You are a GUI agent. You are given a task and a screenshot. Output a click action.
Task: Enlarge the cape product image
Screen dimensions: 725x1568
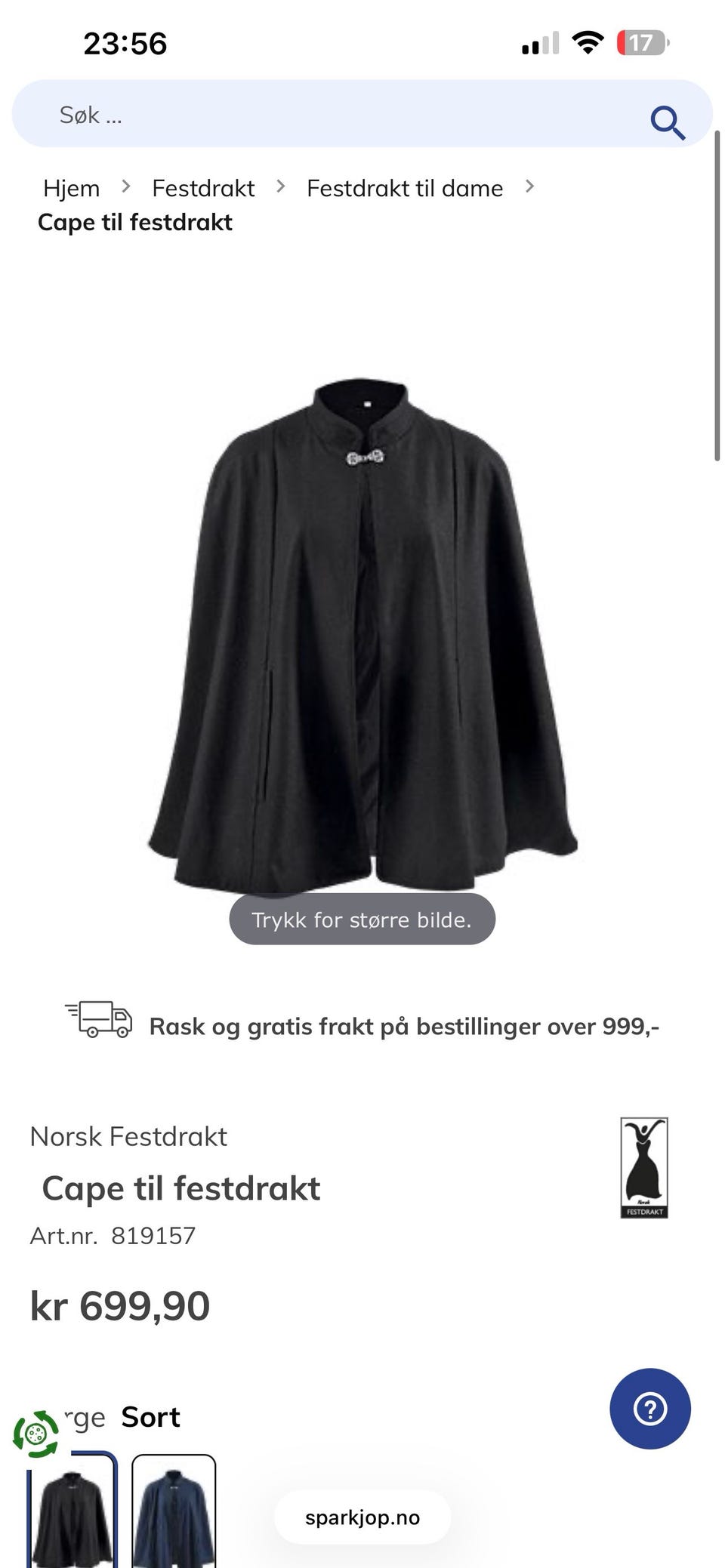point(362,634)
